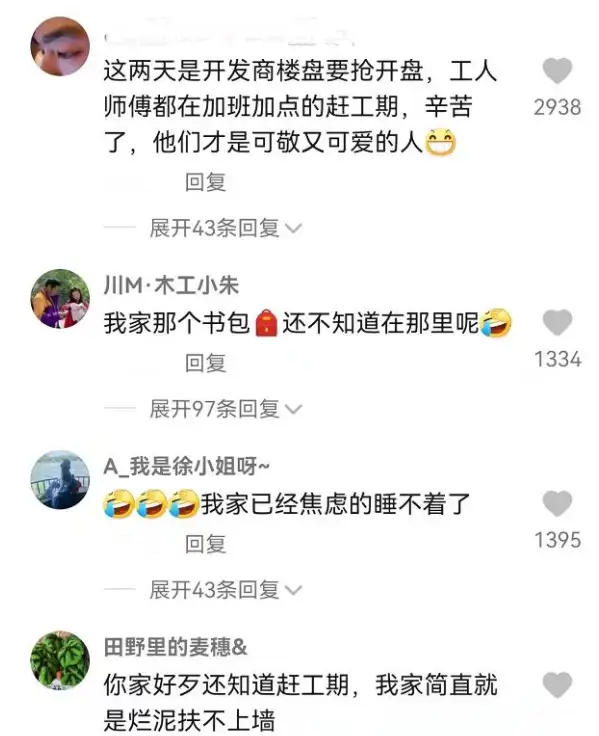Expand the 97 replies under 木工小朱's comment

[225, 409]
